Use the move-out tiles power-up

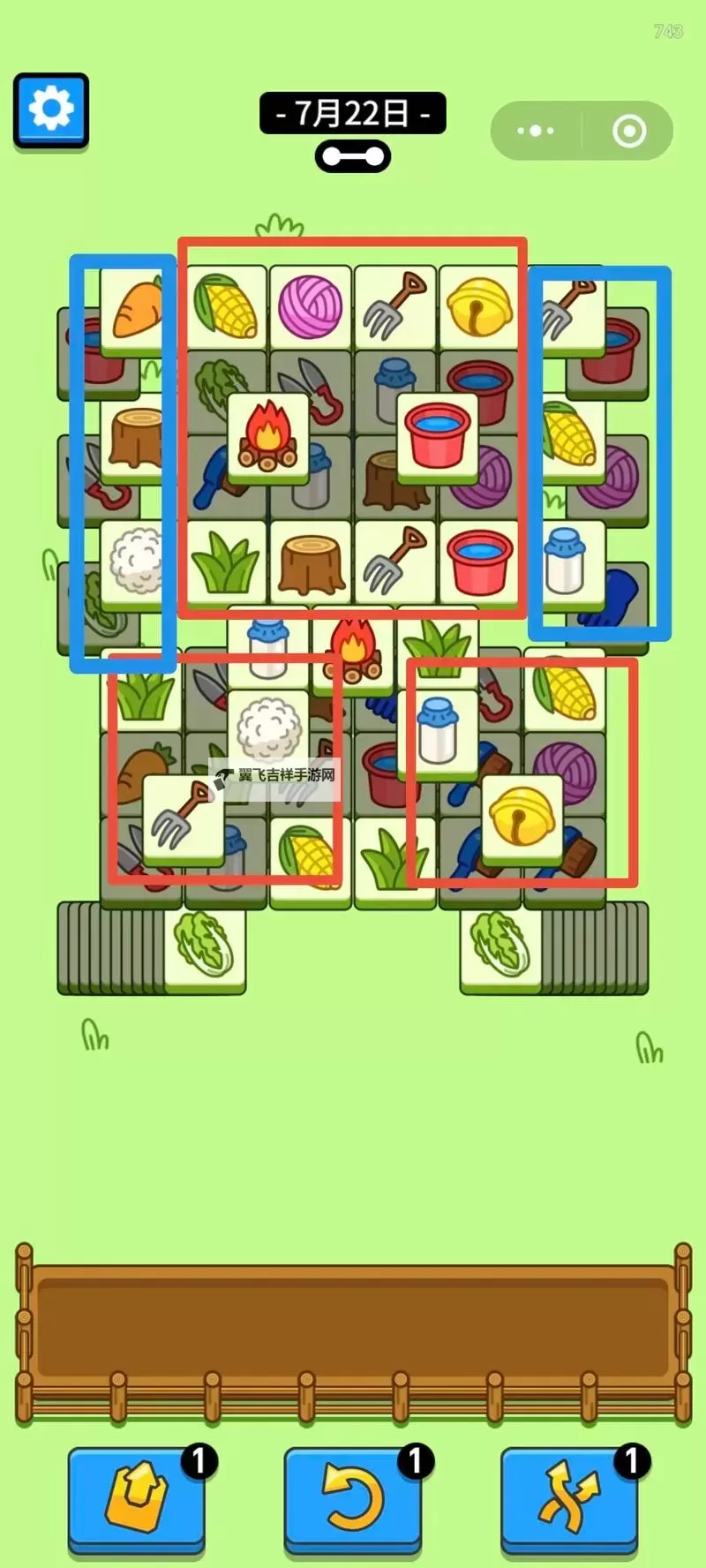136,1498
